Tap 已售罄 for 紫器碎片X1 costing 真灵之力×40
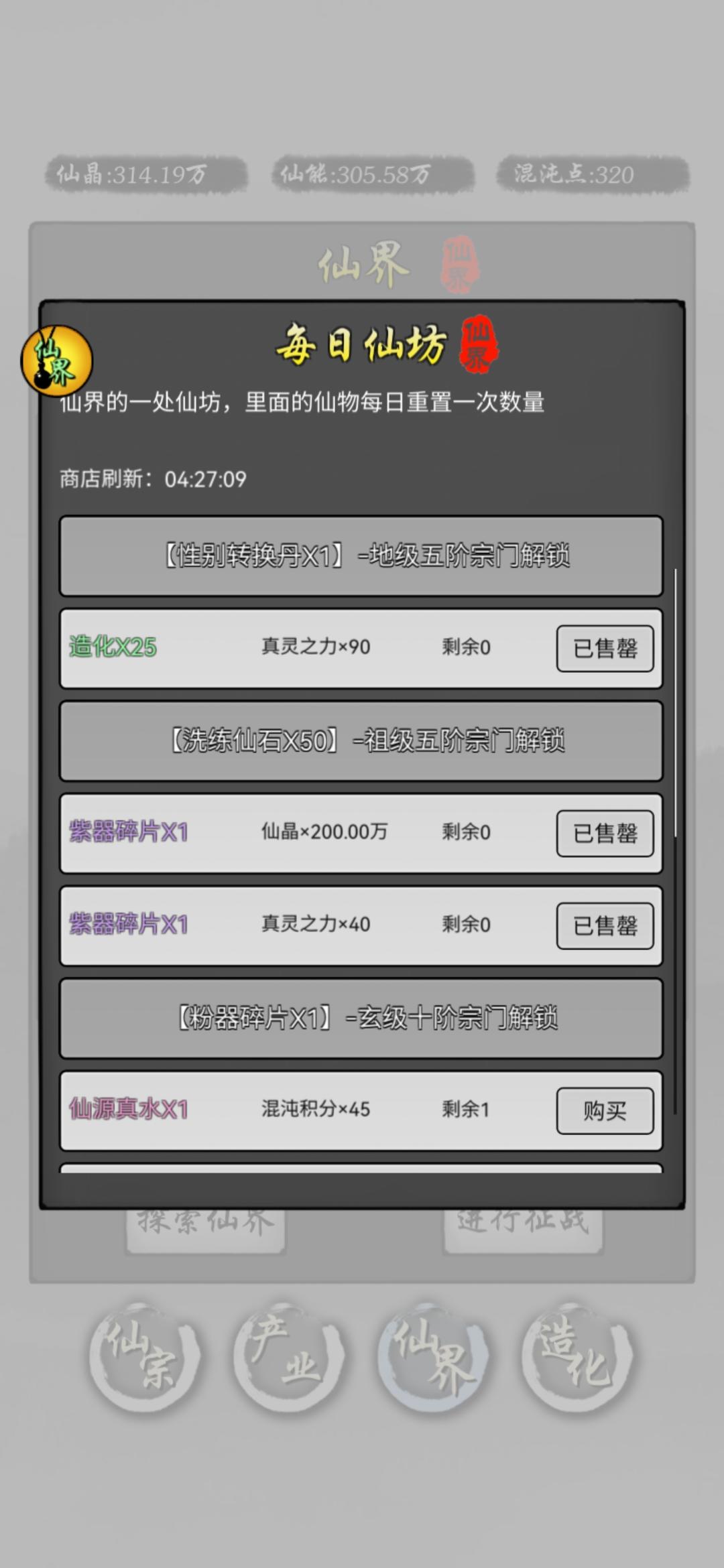 click(x=605, y=925)
